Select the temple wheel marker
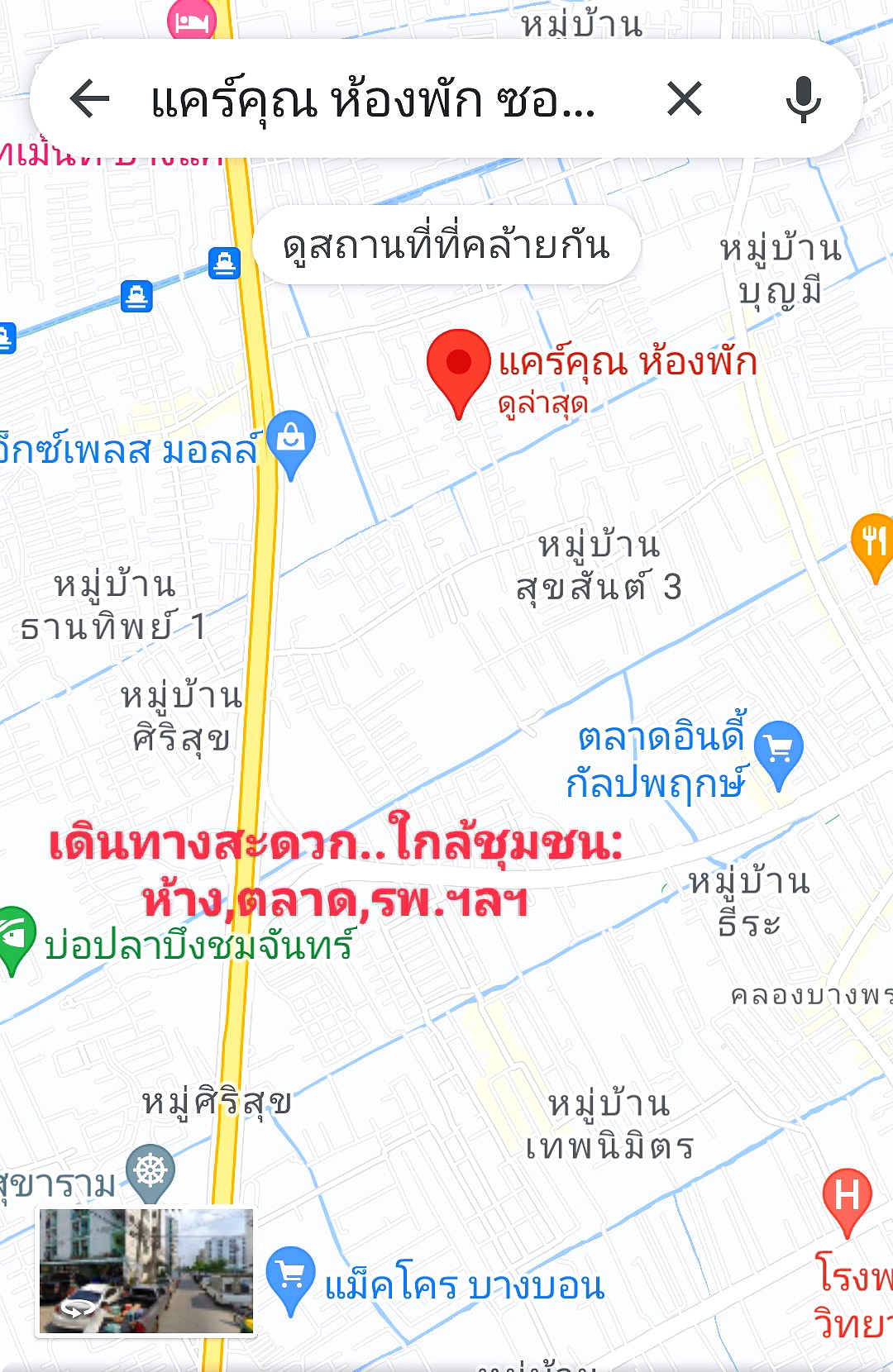 click(150, 1171)
